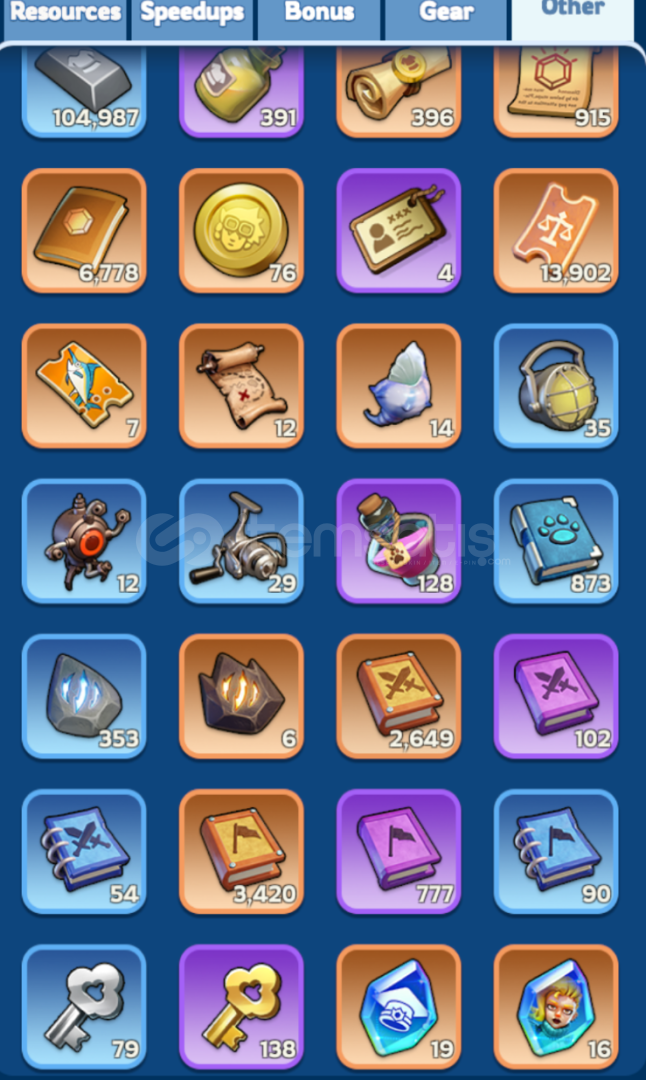646x1080 pixels.
Task: Tap the gray claw stone with 353
Action: point(84,695)
